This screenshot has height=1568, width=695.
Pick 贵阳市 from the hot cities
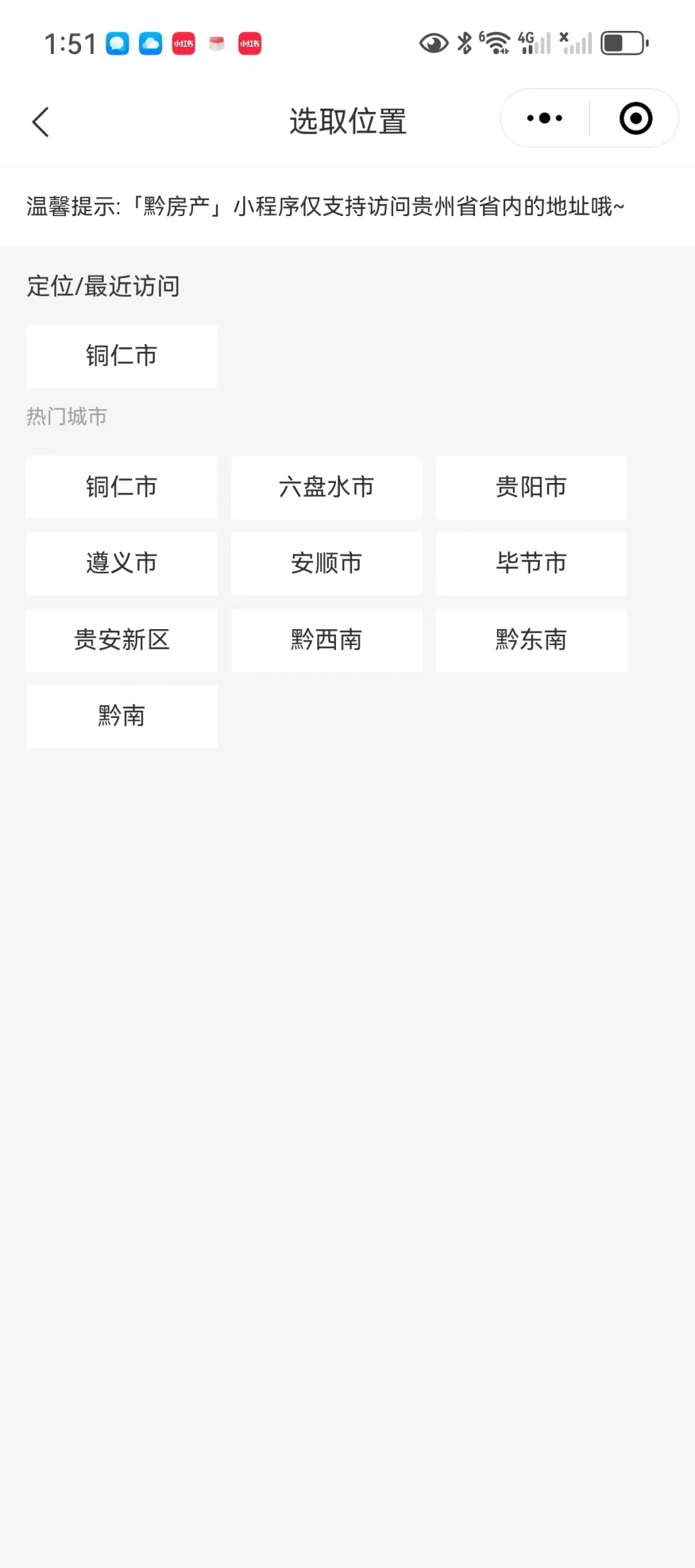pos(531,488)
